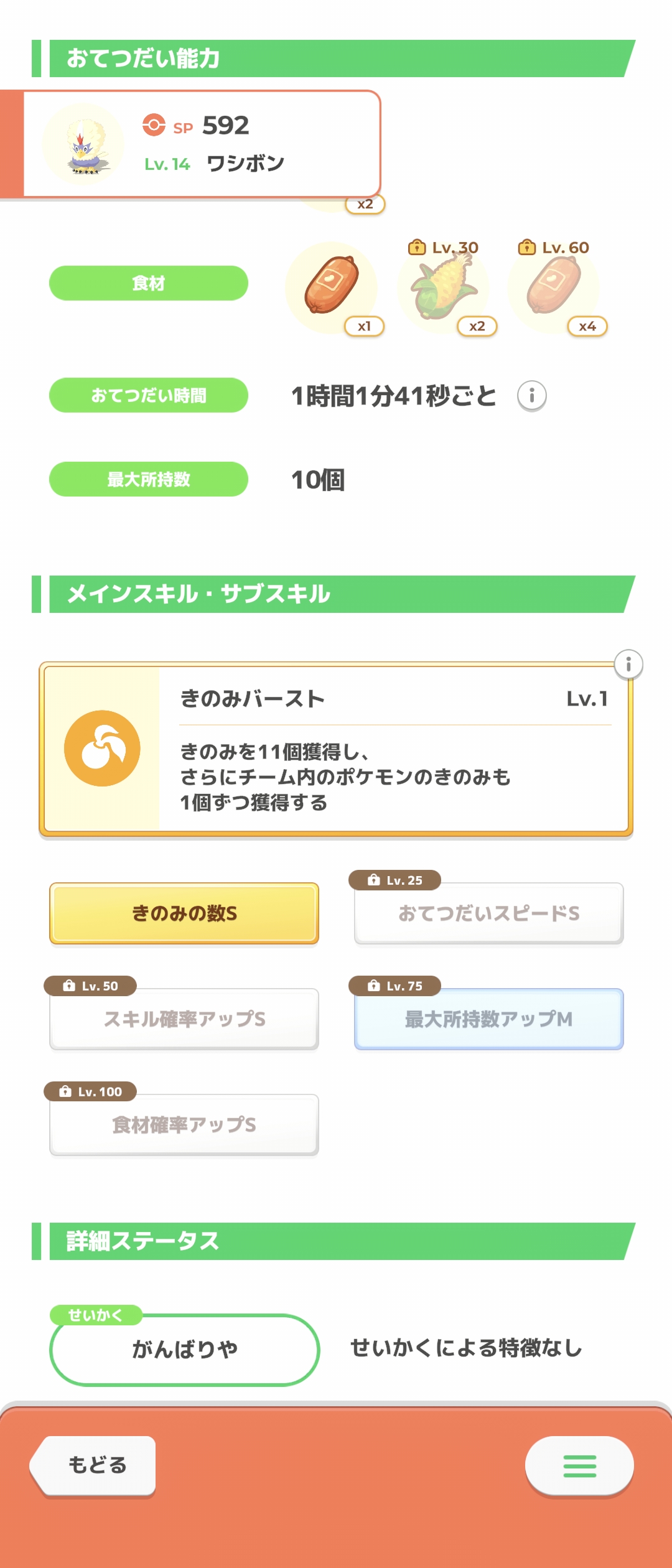Tap the おてつだいスピードS sub skill
672x1568 pixels.
[x=488, y=913]
